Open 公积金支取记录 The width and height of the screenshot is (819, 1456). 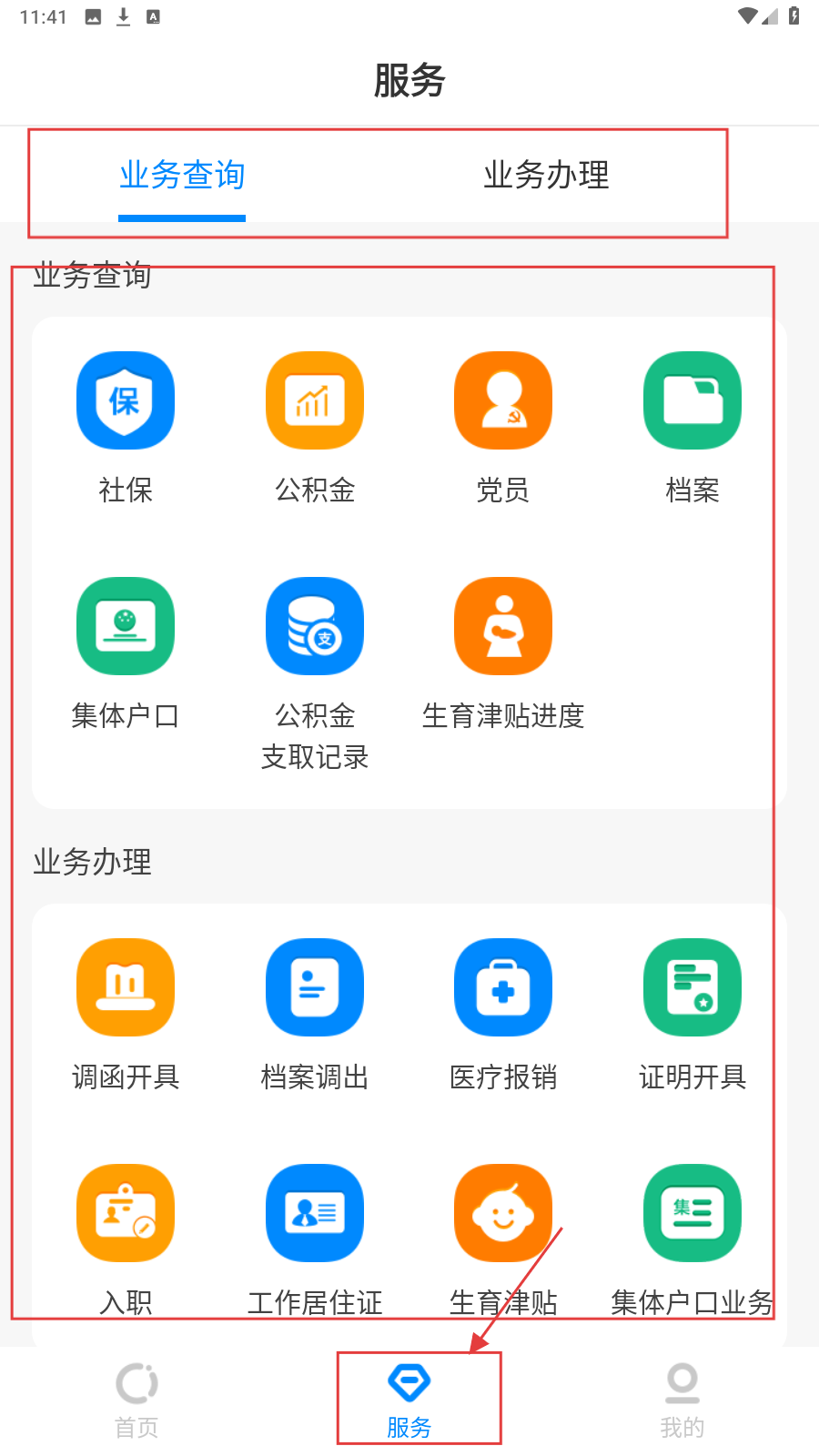click(315, 627)
